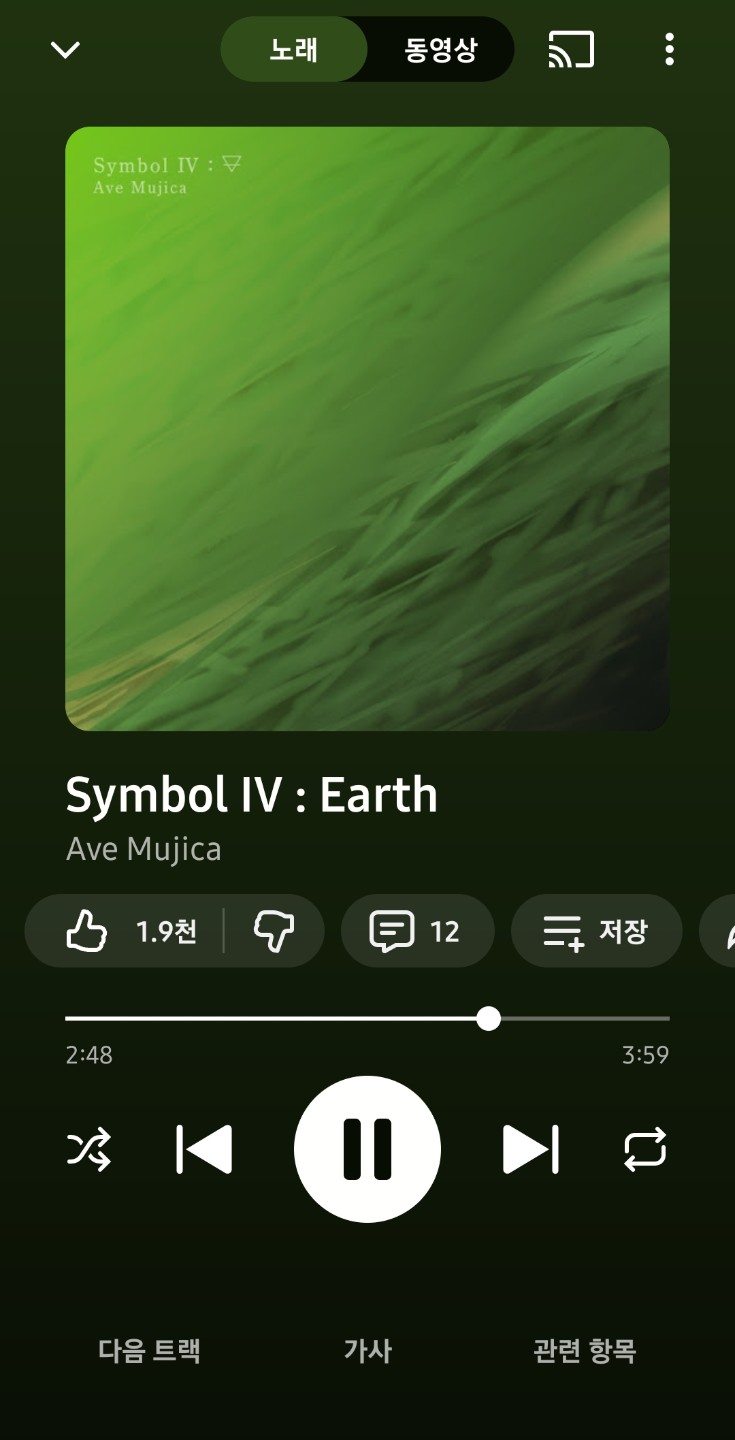Dislike this track with thumbs down
The height and width of the screenshot is (1440, 735).
273,931
